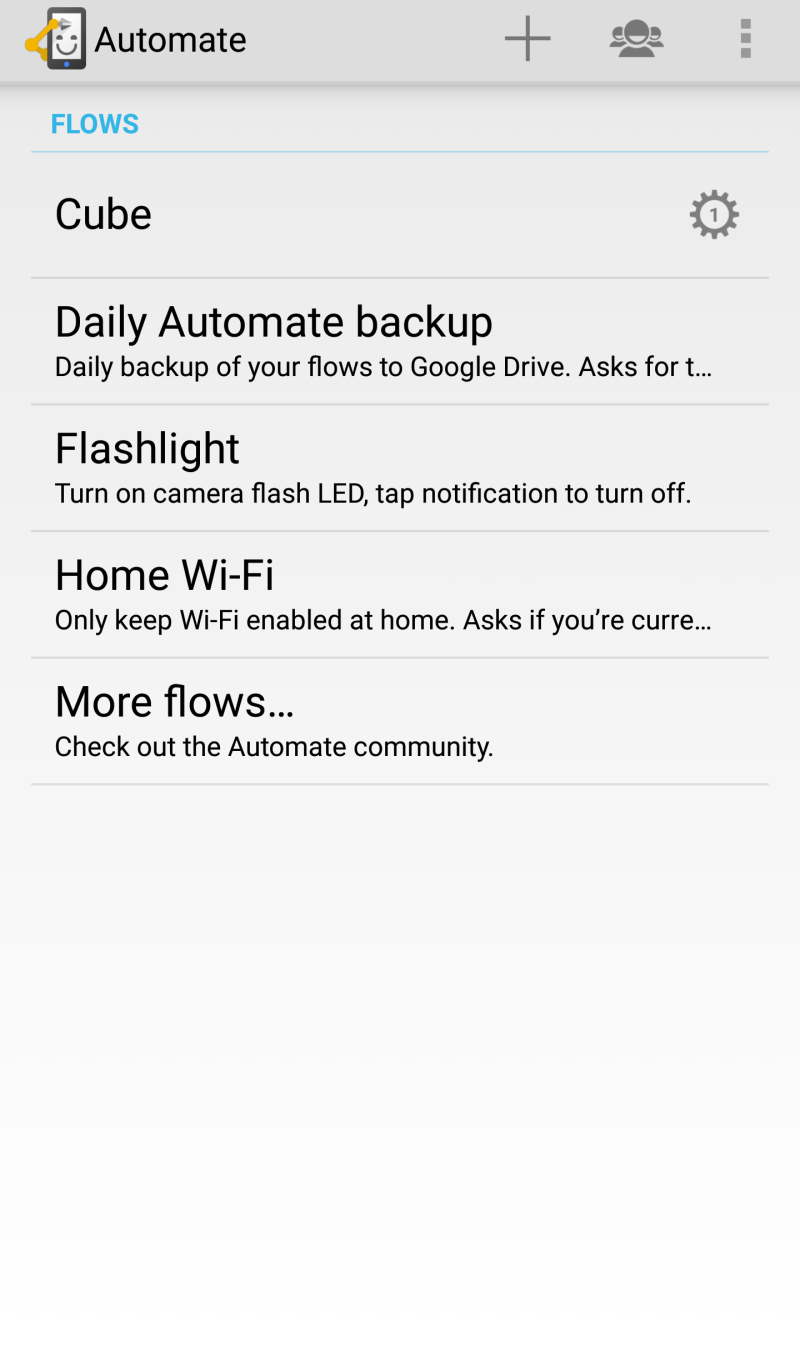Tap the running gear icon on Cube

pos(714,214)
